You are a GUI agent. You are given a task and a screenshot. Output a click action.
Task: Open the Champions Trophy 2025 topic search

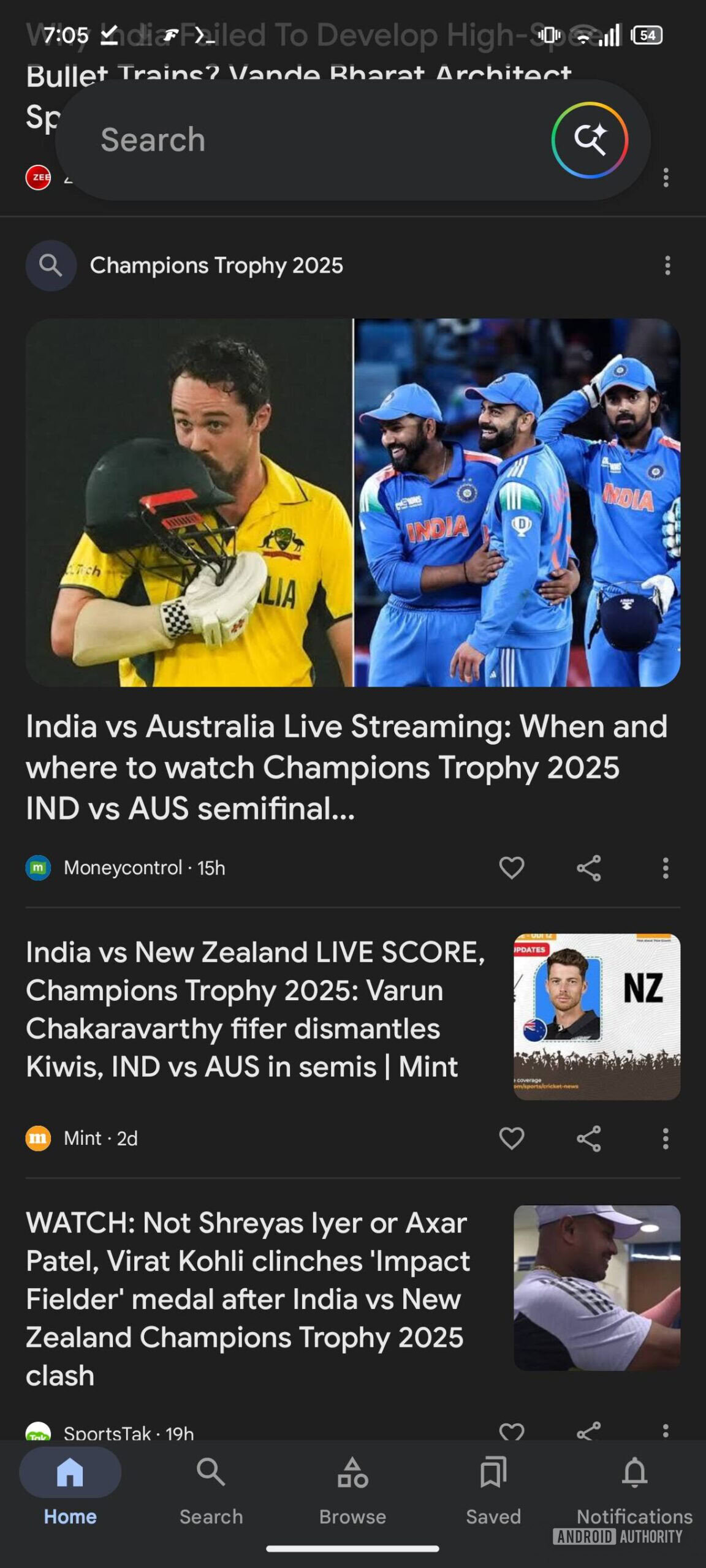click(x=216, y=265)
